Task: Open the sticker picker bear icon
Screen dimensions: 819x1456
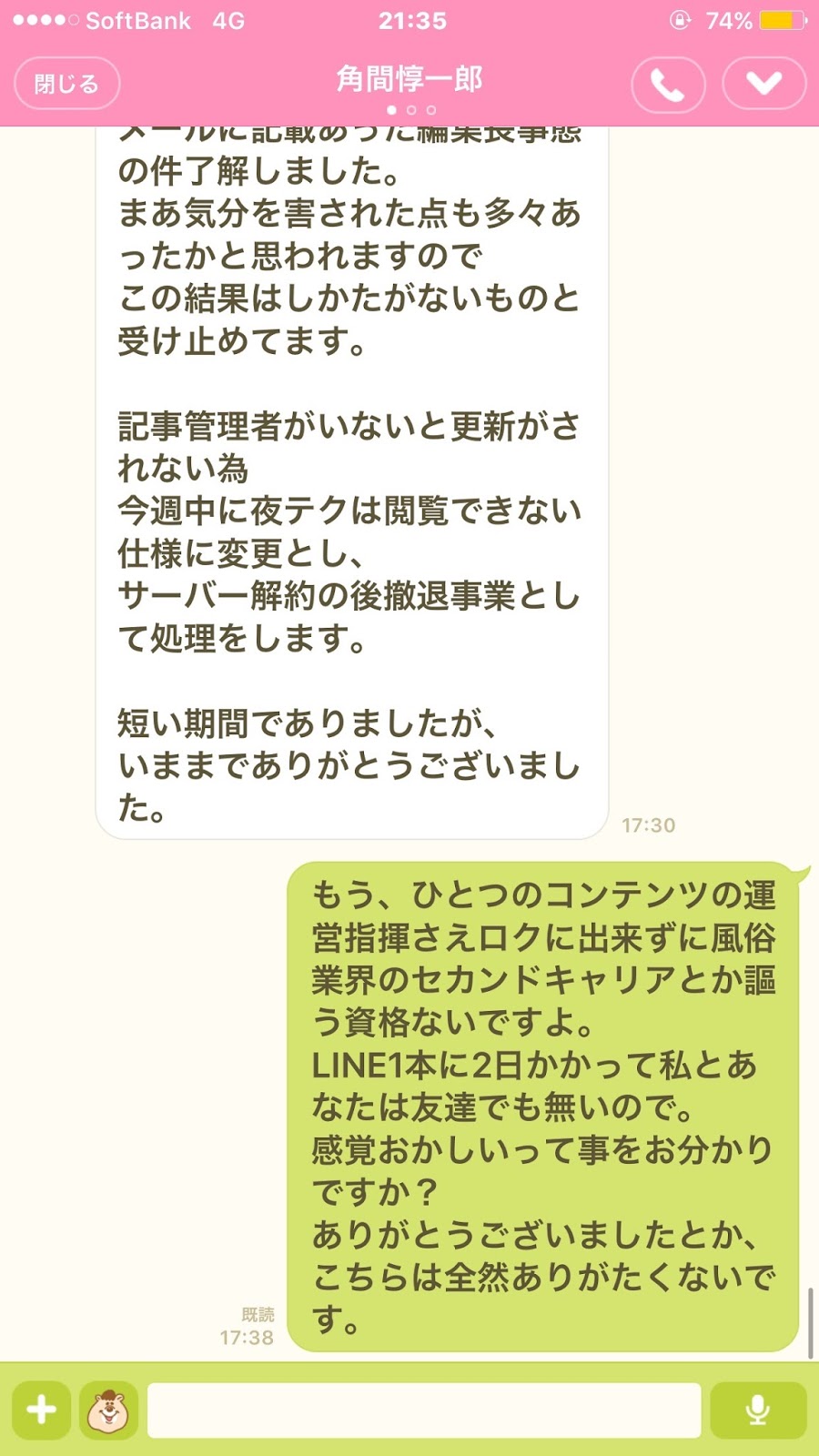Action: click(108, 1410)
